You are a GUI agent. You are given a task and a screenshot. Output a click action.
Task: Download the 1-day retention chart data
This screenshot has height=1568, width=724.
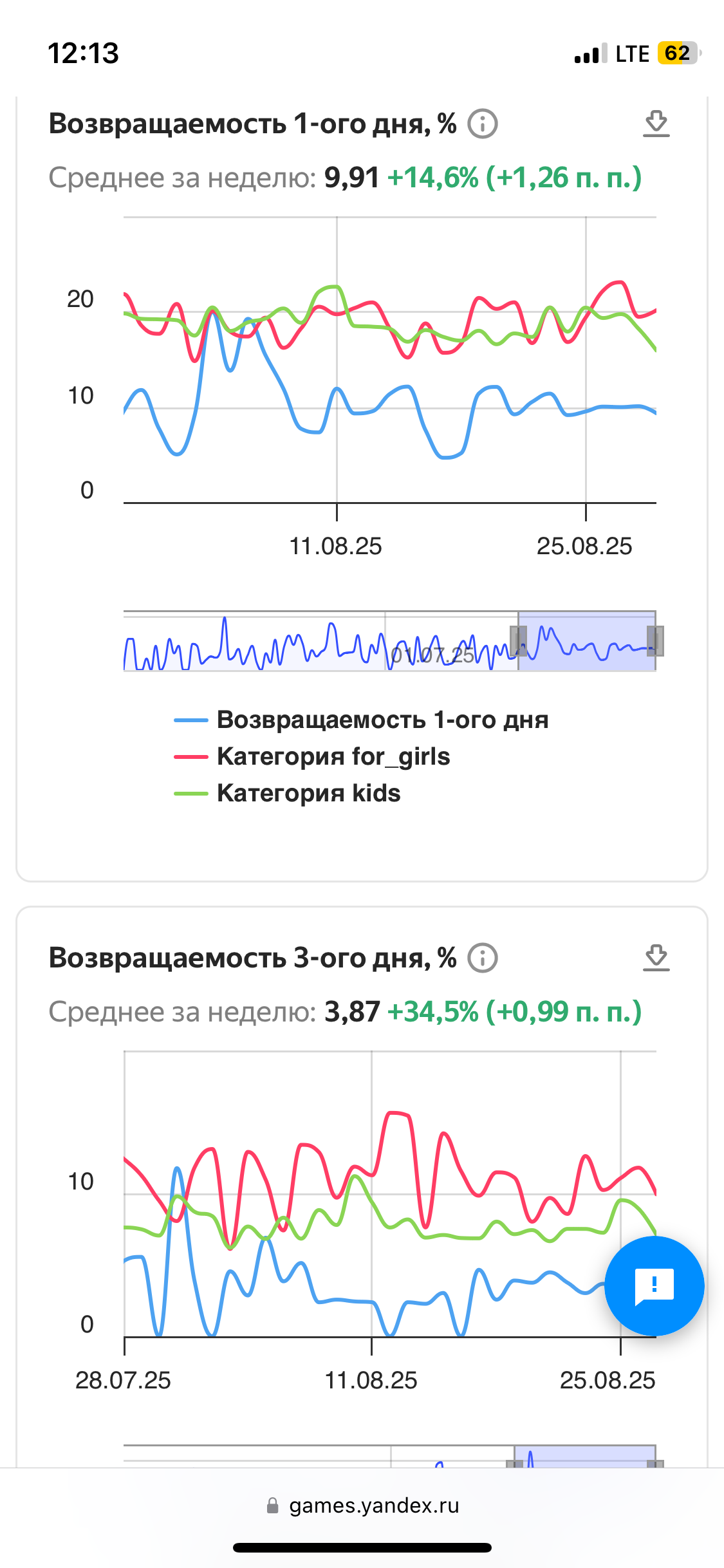point(656,124)
